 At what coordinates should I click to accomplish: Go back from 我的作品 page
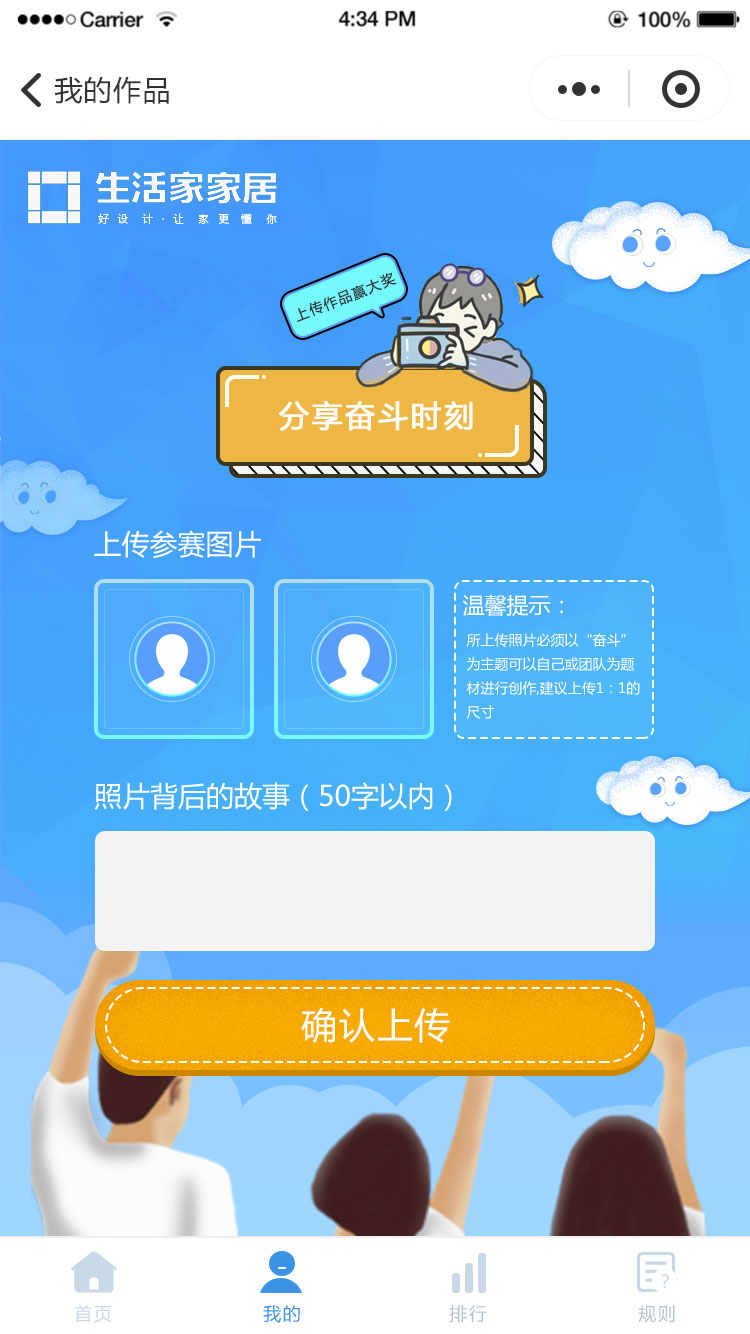point(33,90)
